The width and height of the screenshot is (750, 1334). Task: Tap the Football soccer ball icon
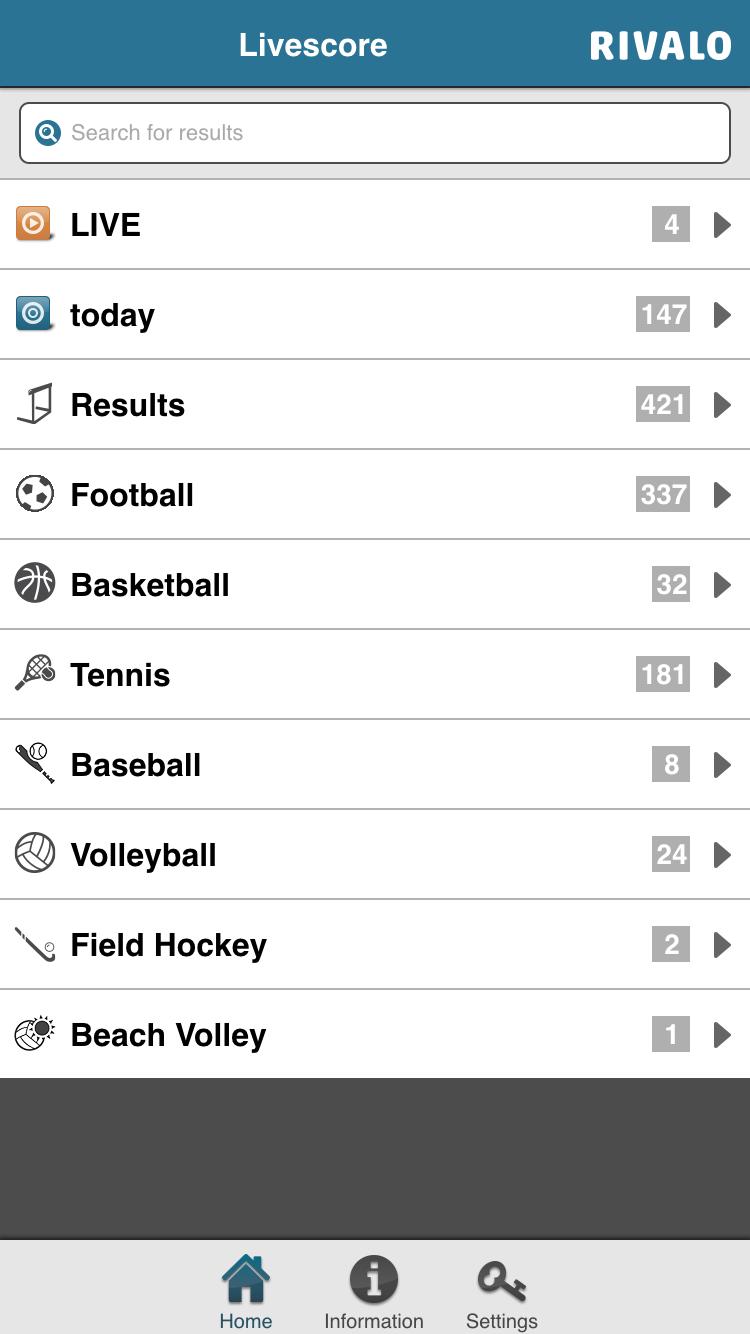[x=34, y=494]
